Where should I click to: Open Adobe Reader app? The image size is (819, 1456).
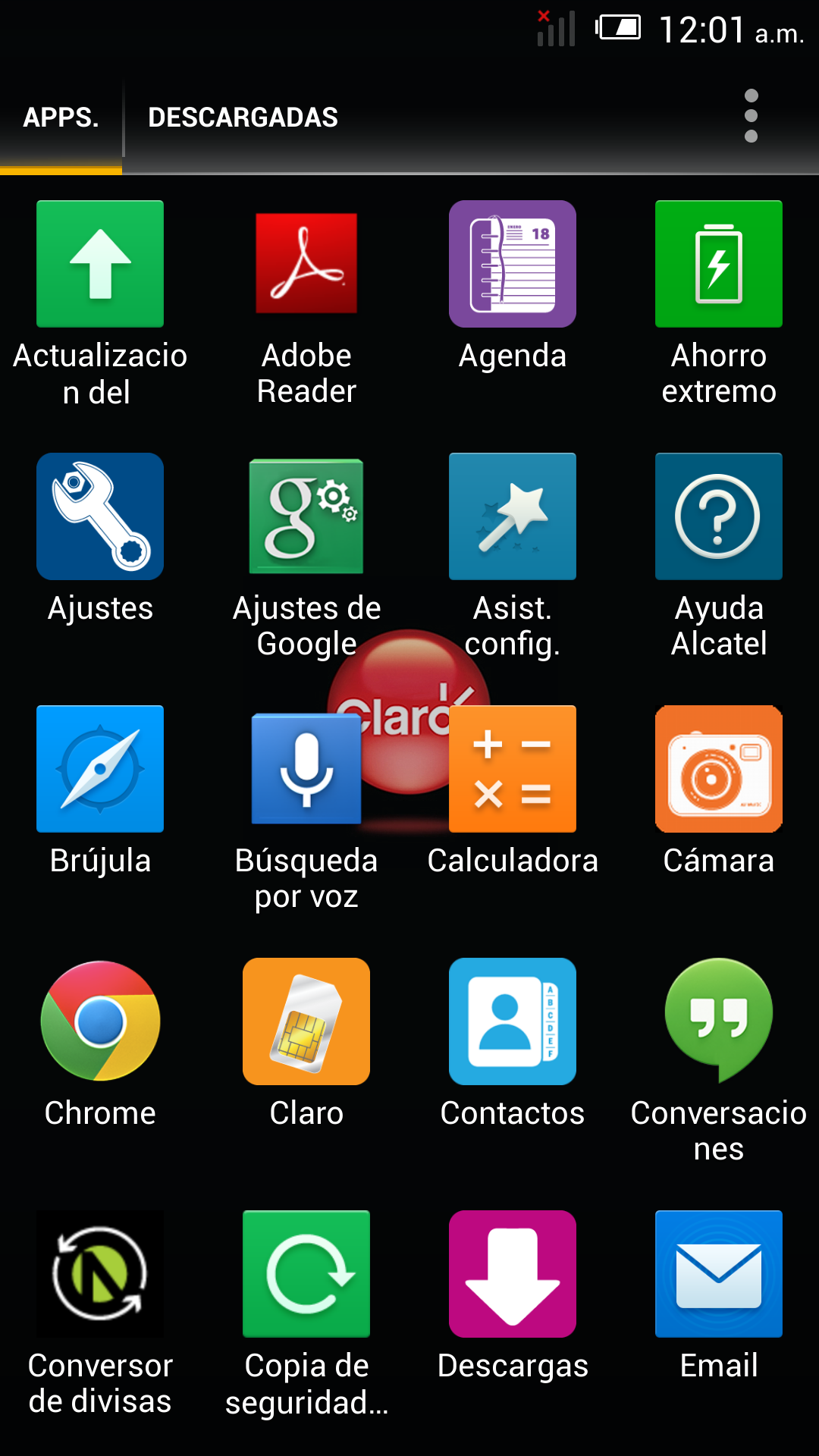(306, 264)
